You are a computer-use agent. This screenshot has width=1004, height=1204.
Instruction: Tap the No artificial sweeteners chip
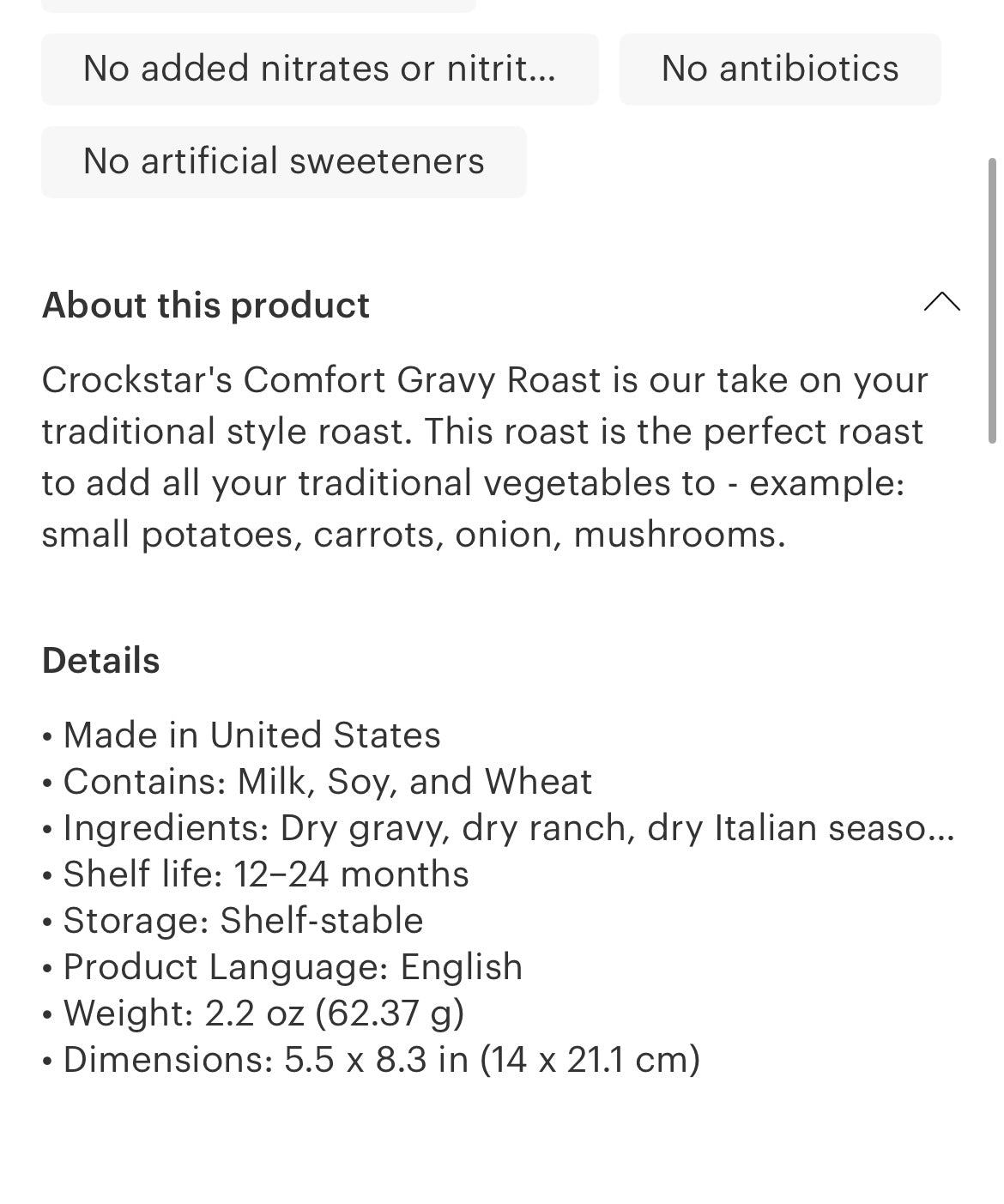(283, 162)
